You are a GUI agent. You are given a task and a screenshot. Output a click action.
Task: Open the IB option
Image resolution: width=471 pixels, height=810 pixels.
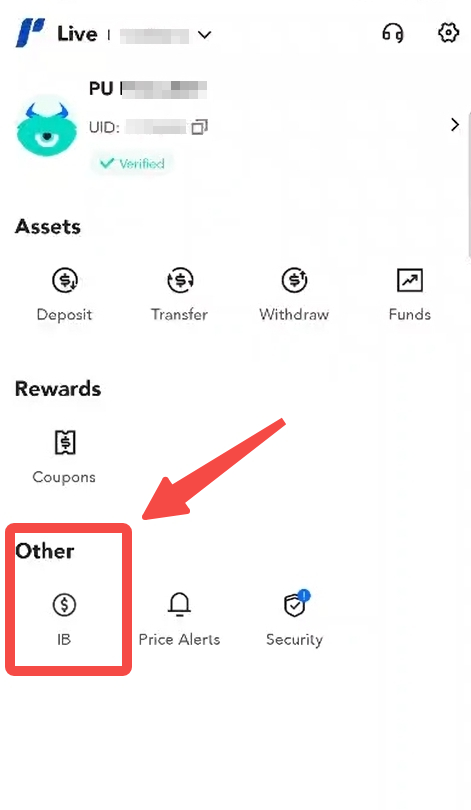(64, 620)
